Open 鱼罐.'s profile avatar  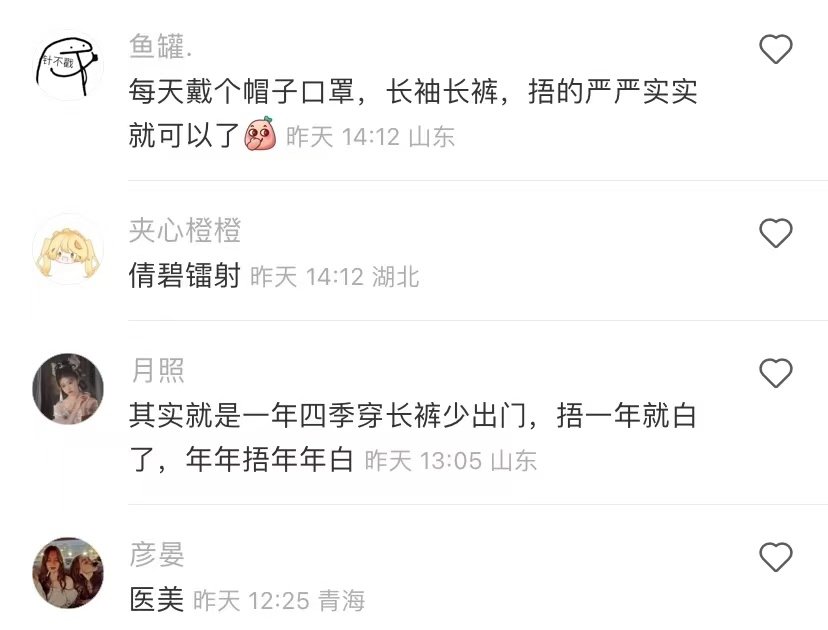click(69, 64)
